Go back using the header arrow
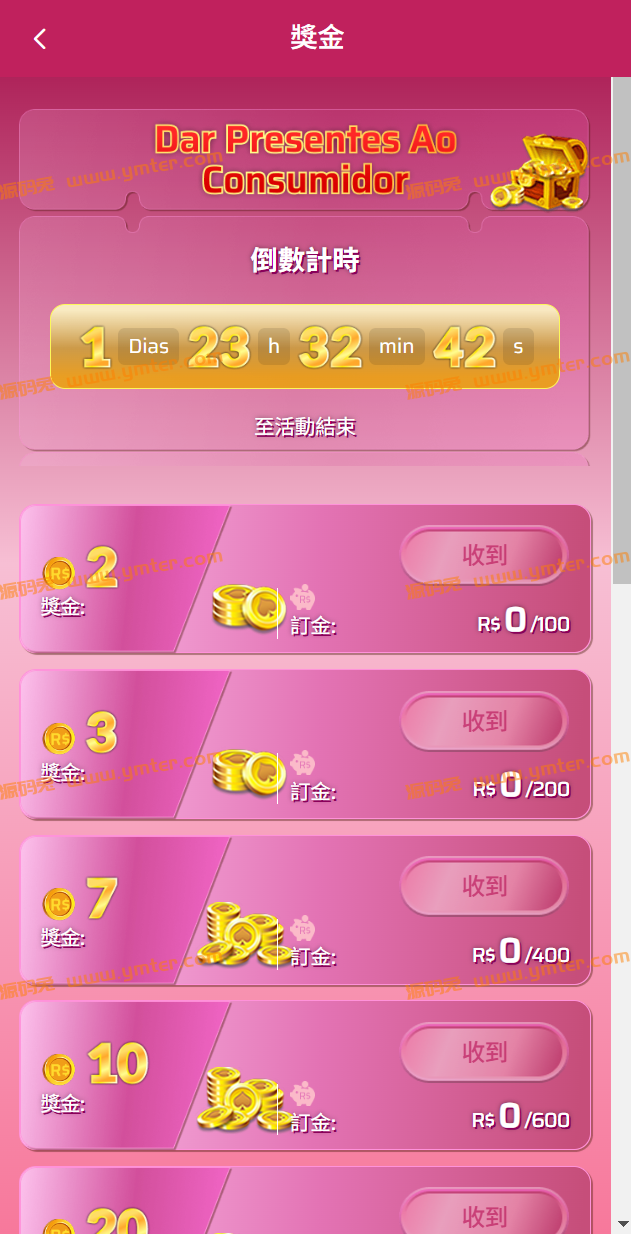This screenshot has width=631, height=1234. [x=40, y=39]
